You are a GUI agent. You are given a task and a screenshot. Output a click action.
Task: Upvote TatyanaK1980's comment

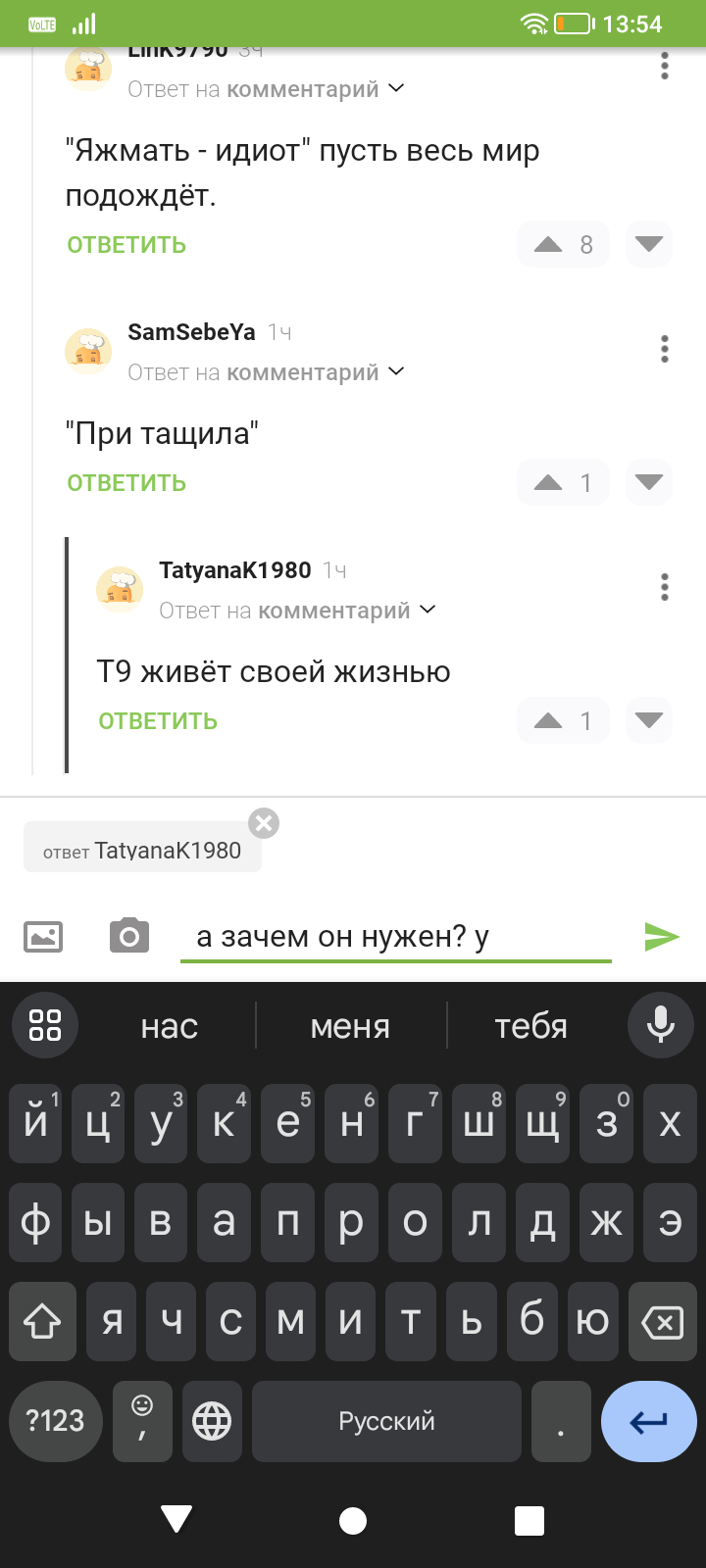pyautogui.click(x=548, y=720)
